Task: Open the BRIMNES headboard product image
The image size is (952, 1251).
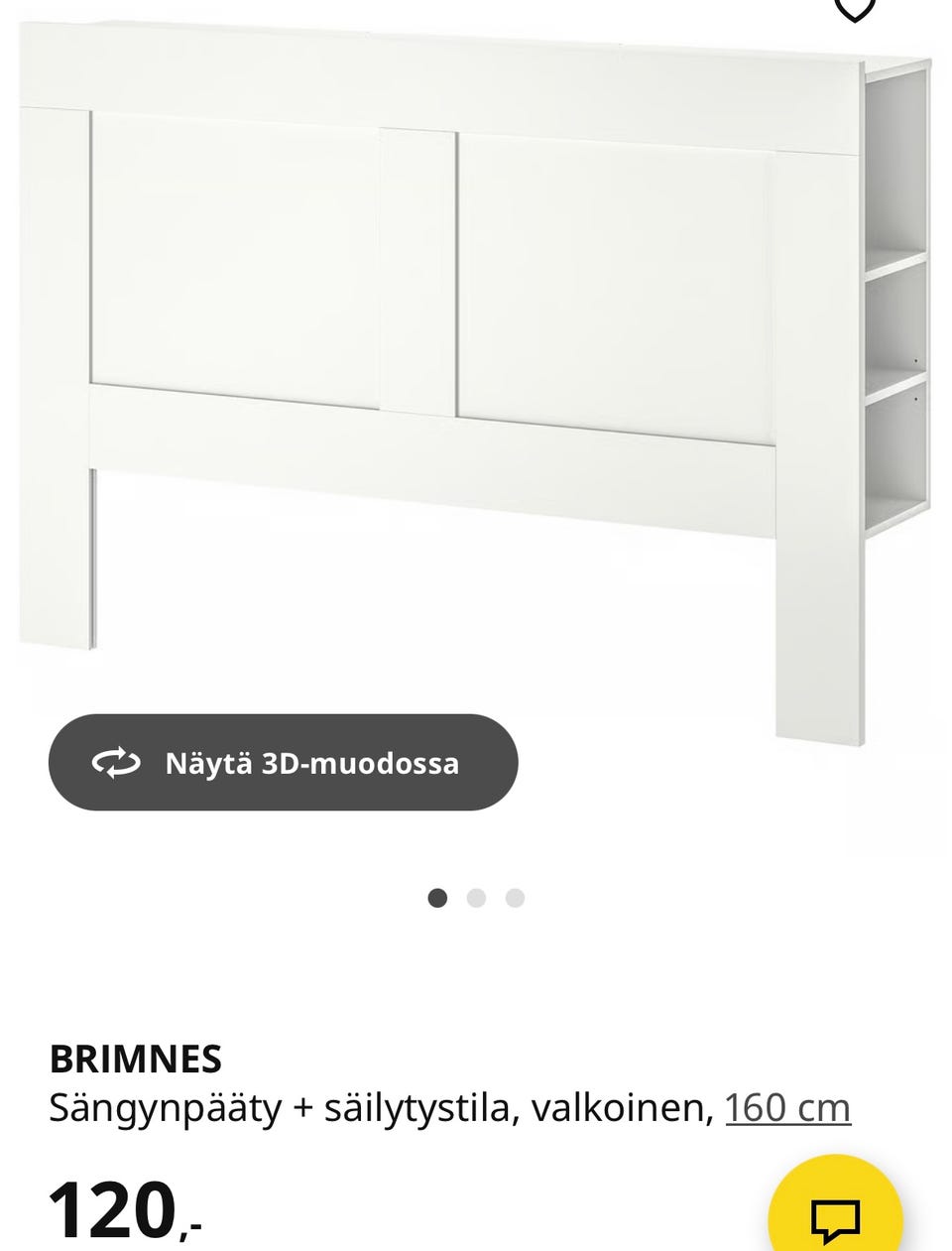Action: 476,377
